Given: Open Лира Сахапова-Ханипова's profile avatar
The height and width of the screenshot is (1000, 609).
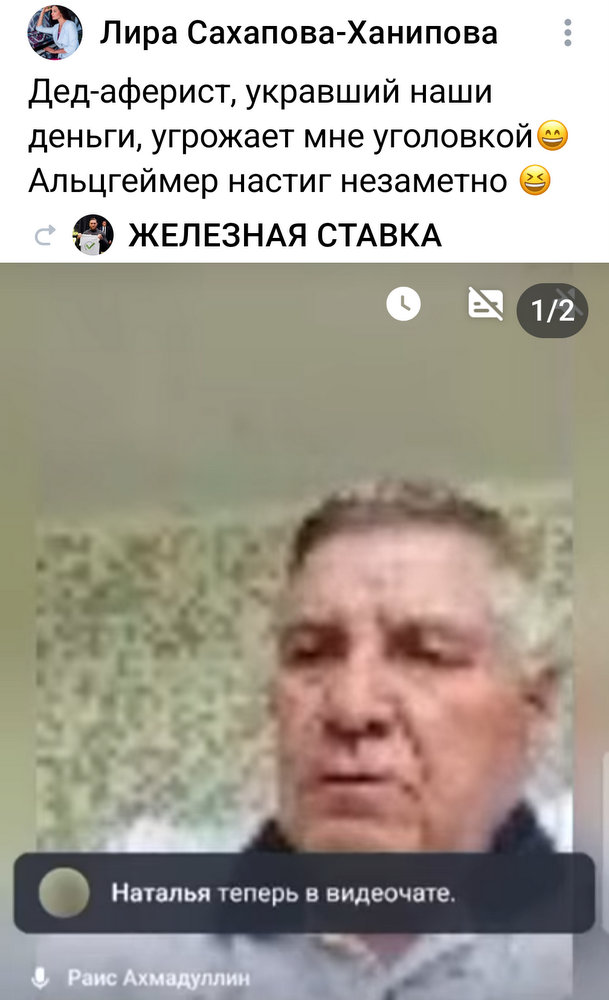Looking at the screenshot, I should coord(55,33).
